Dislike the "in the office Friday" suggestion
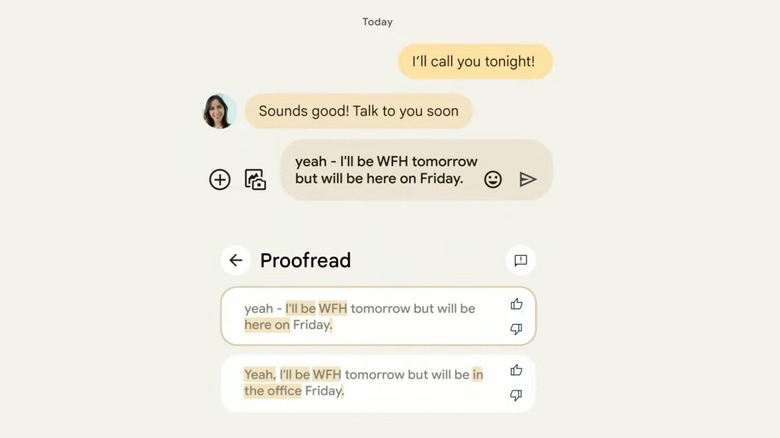 pyautogui.click(x=517, y=395)
